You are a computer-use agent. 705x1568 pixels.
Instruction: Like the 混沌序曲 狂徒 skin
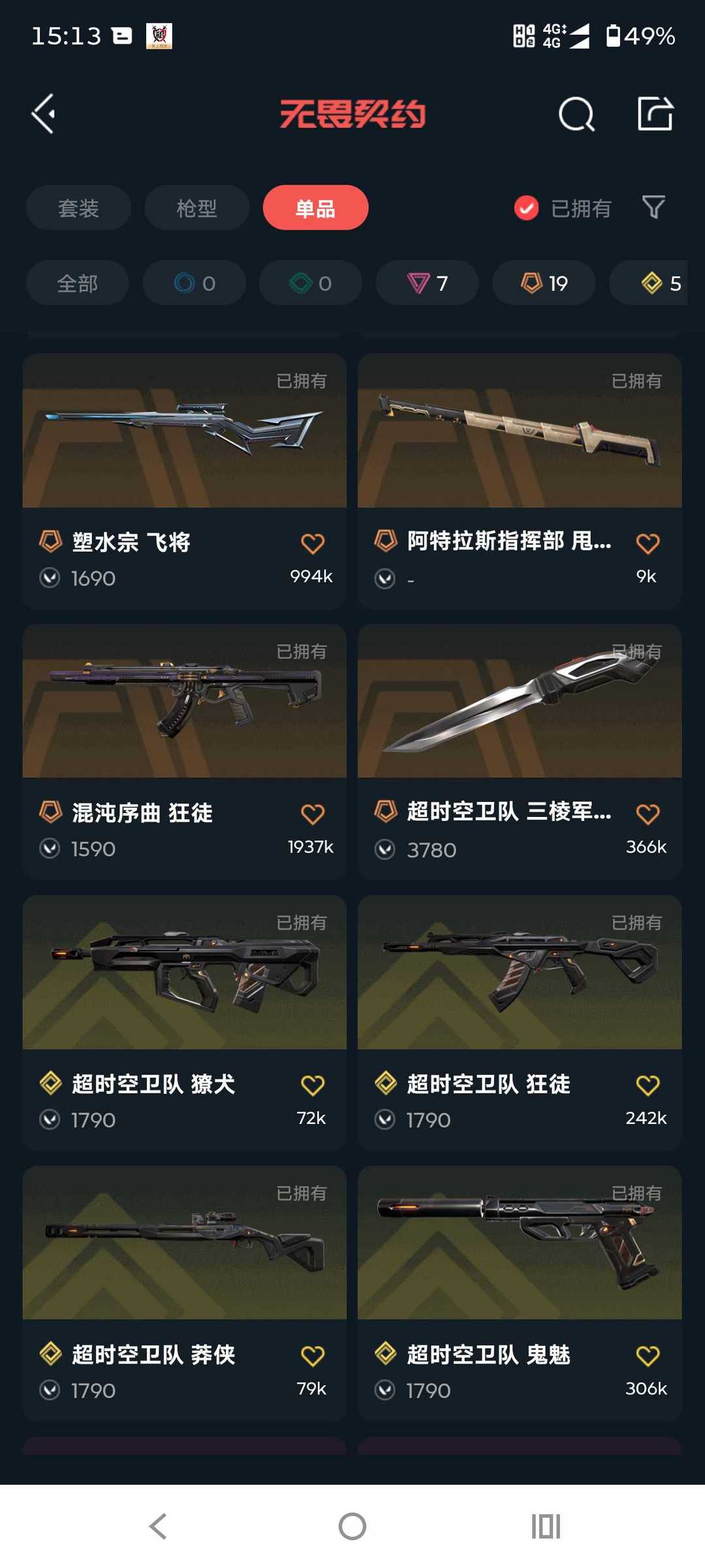click(312, 814)
